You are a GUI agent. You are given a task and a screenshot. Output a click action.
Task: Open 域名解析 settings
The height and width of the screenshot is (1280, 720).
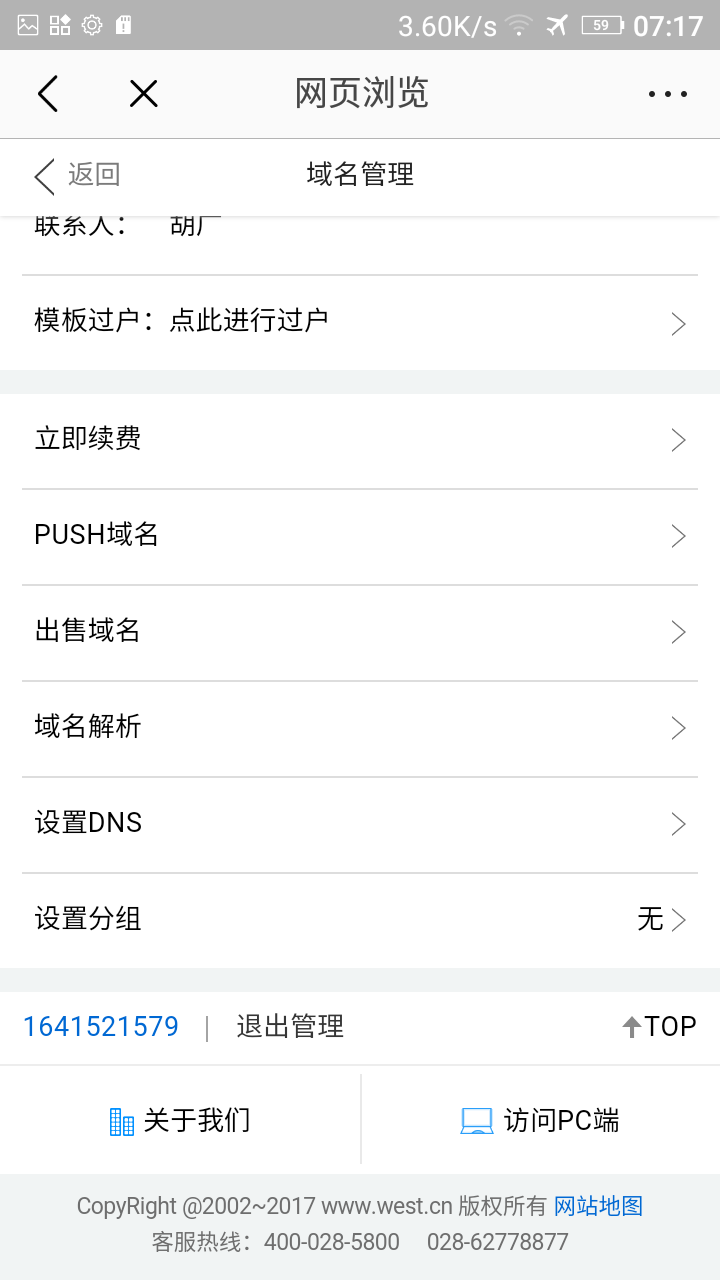(360, 728)
